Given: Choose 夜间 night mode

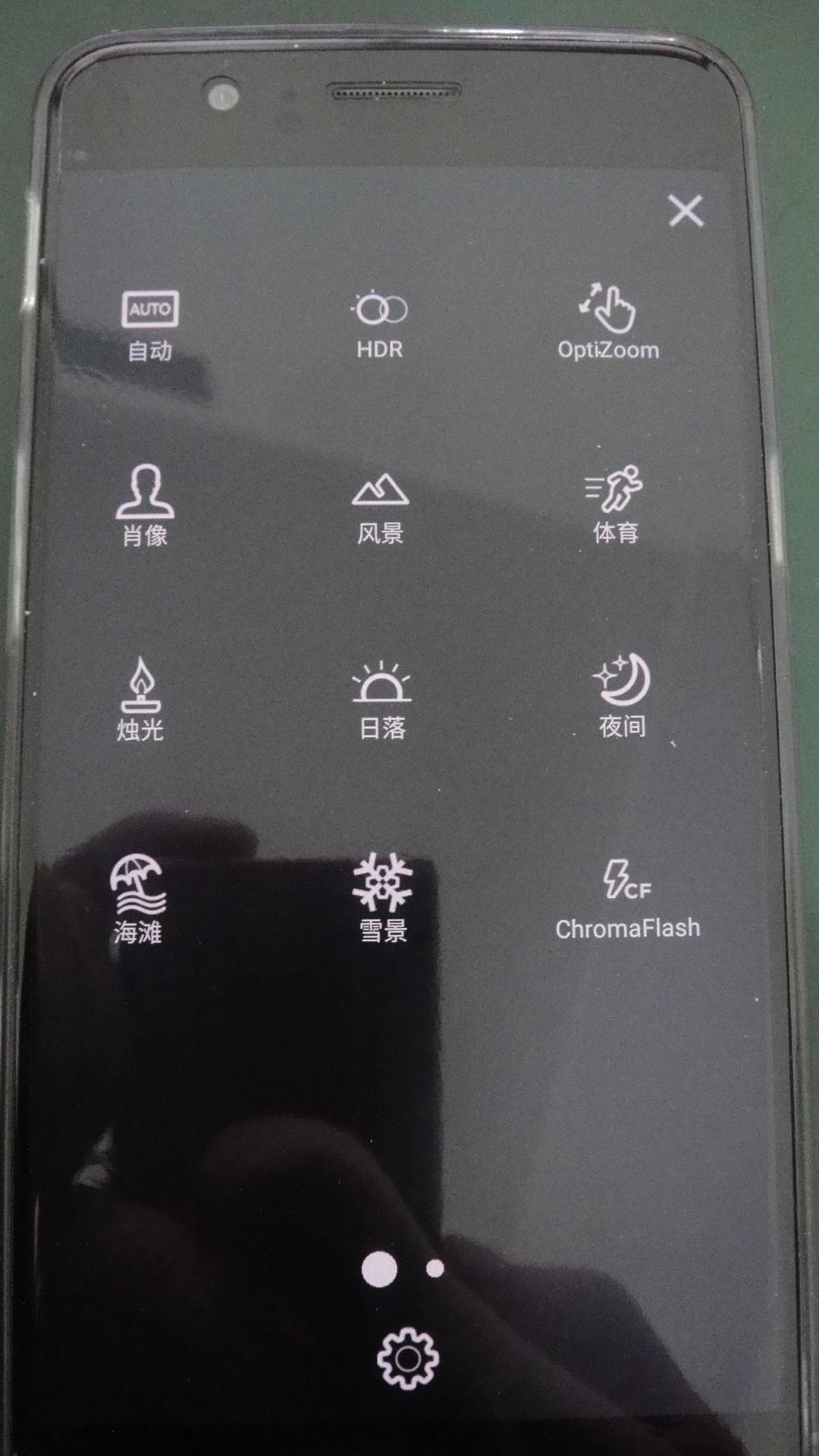Looking at the screenshot, I should click(622, 695).
